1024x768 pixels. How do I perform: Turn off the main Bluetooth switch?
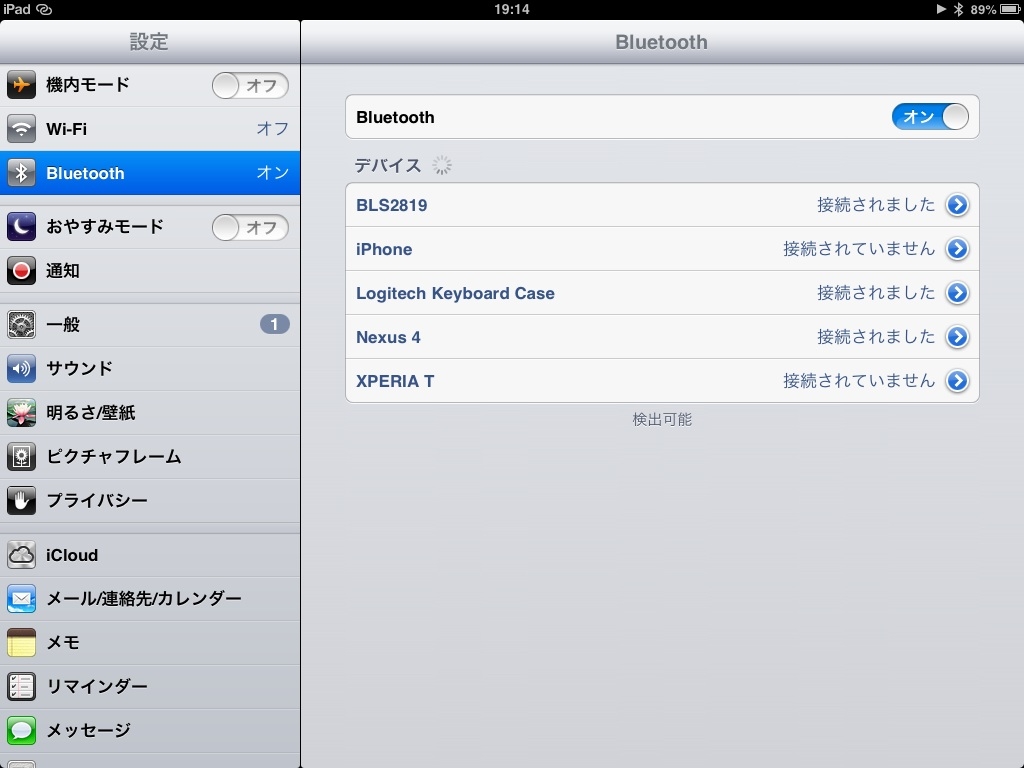930,117
